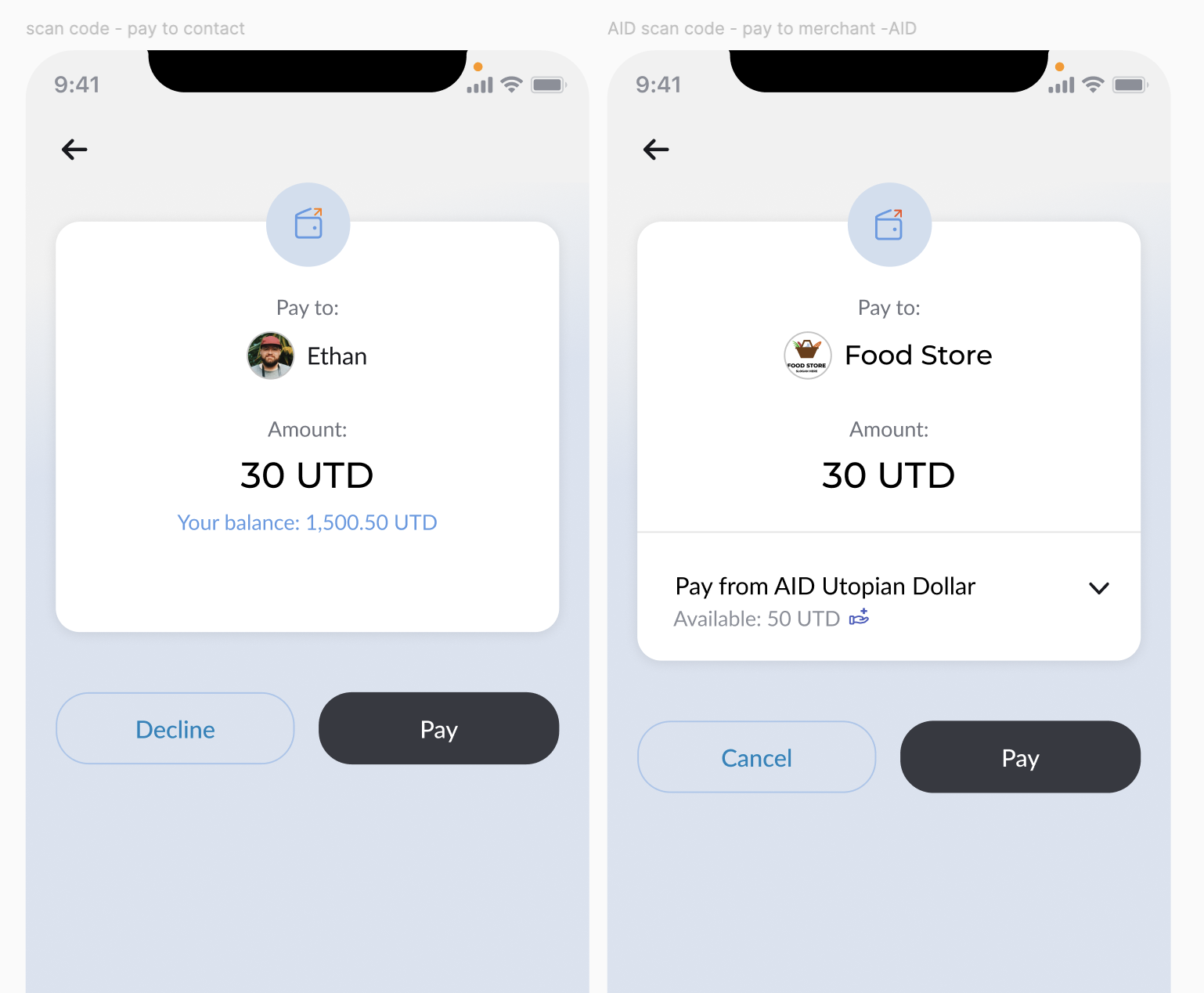Decline the payment to Ethan
1204x993 pixels.
175,728
